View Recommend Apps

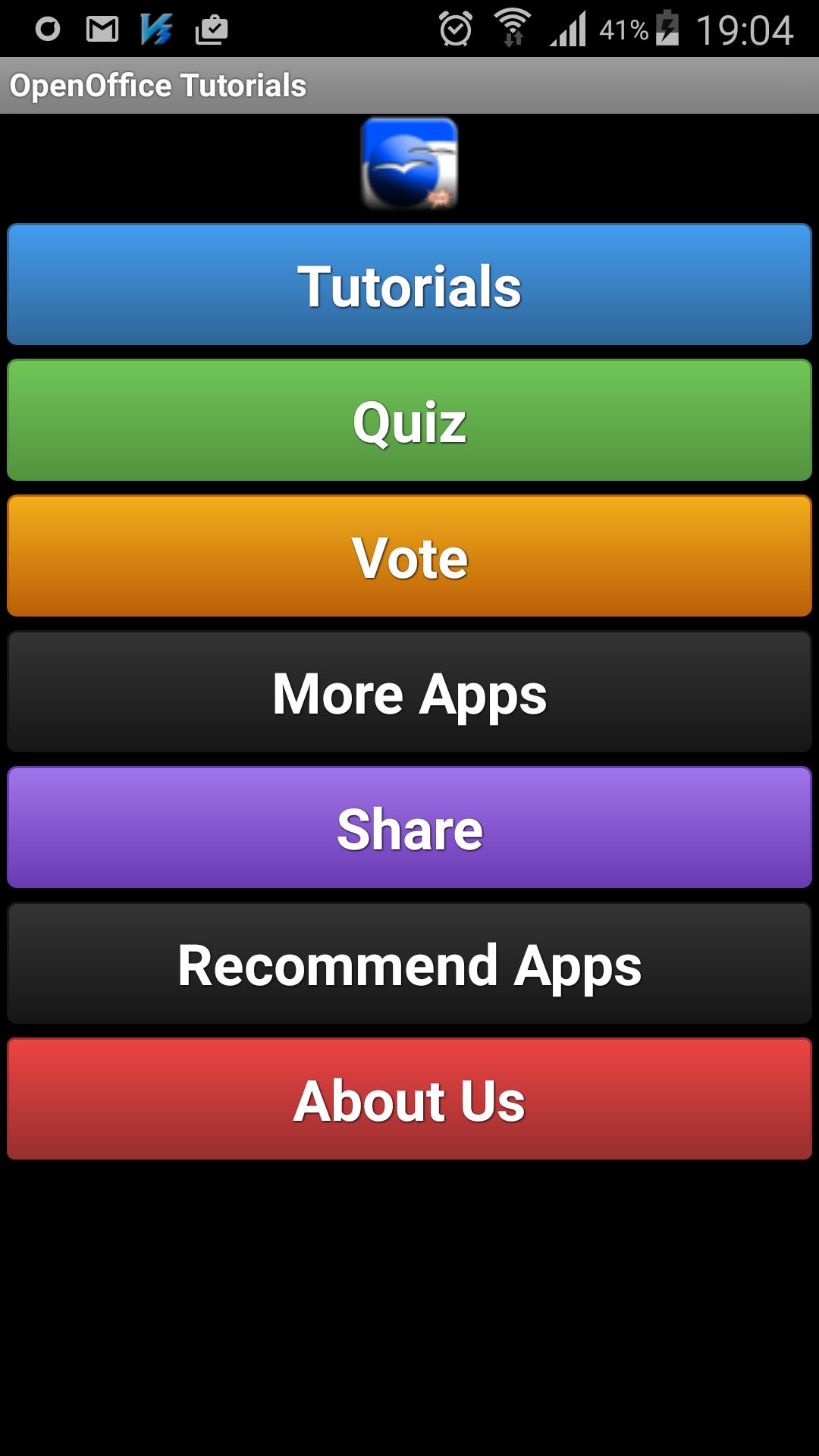409,964
